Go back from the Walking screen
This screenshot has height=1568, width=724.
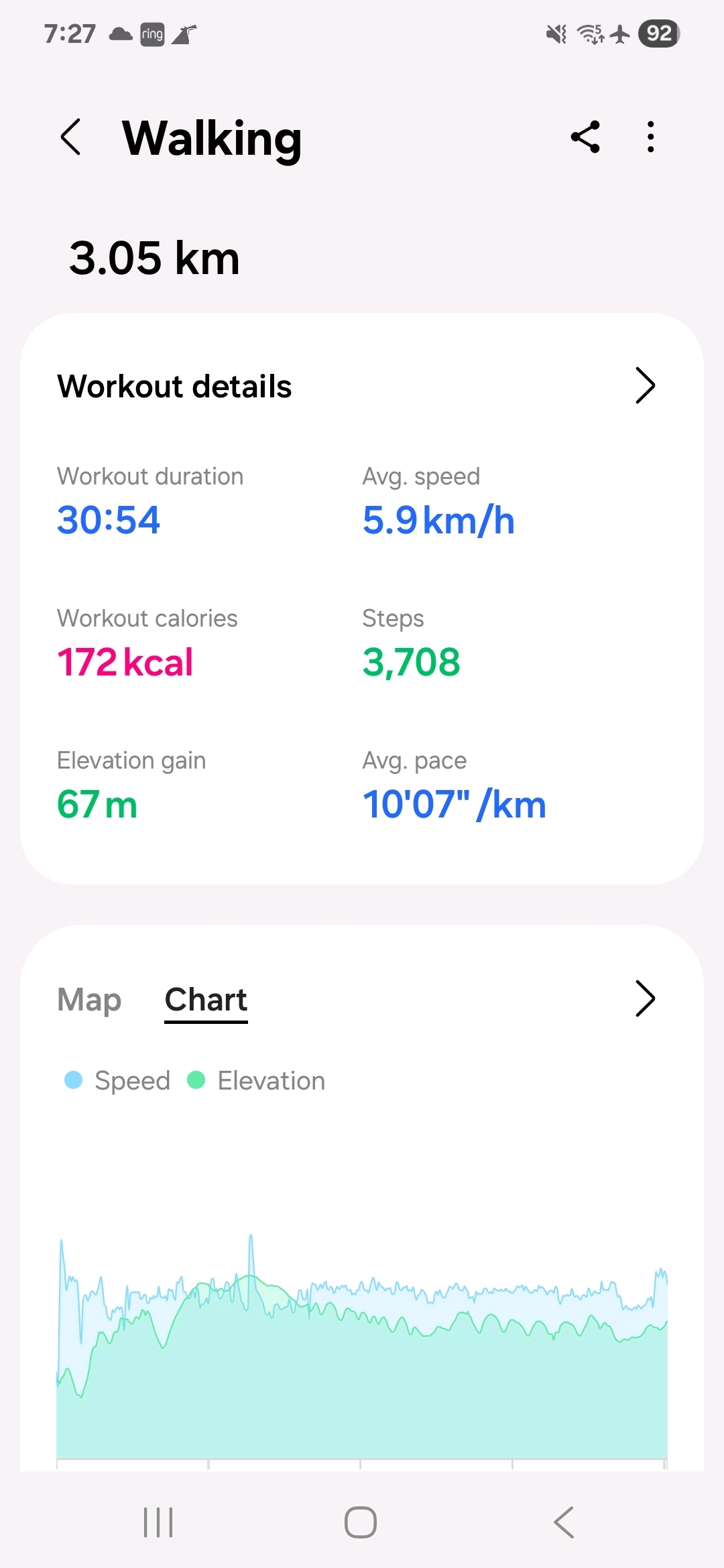click(x=71, y=137)
